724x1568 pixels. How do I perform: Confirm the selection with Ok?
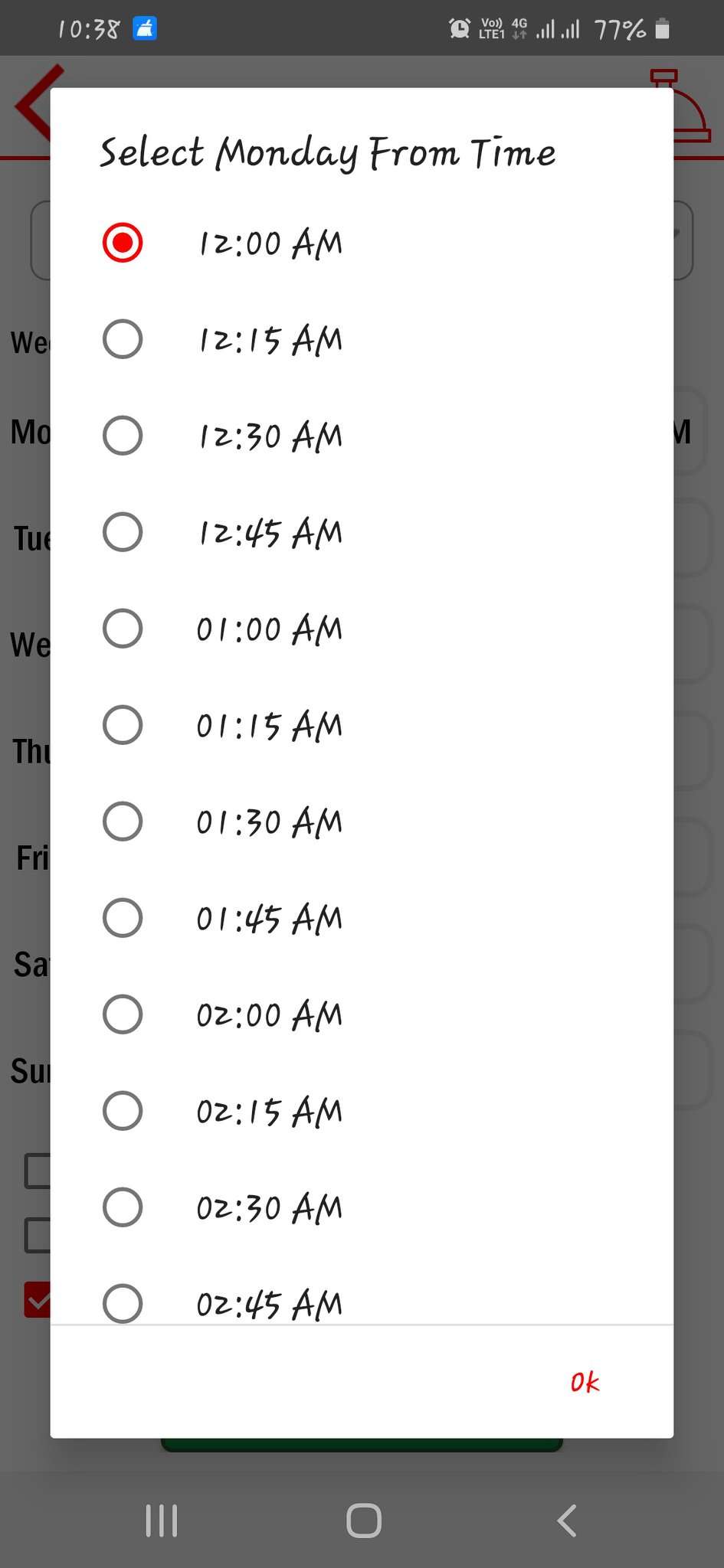(x=585, y=1382)
